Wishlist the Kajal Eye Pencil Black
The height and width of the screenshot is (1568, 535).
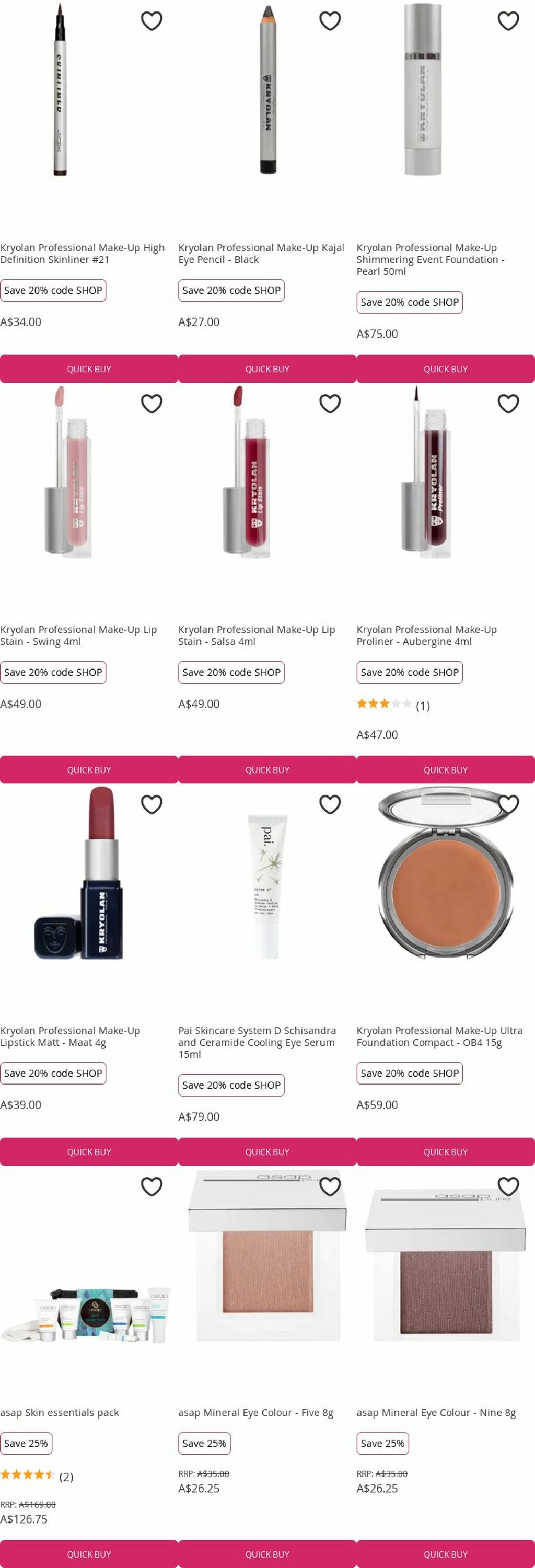[330, 21]
